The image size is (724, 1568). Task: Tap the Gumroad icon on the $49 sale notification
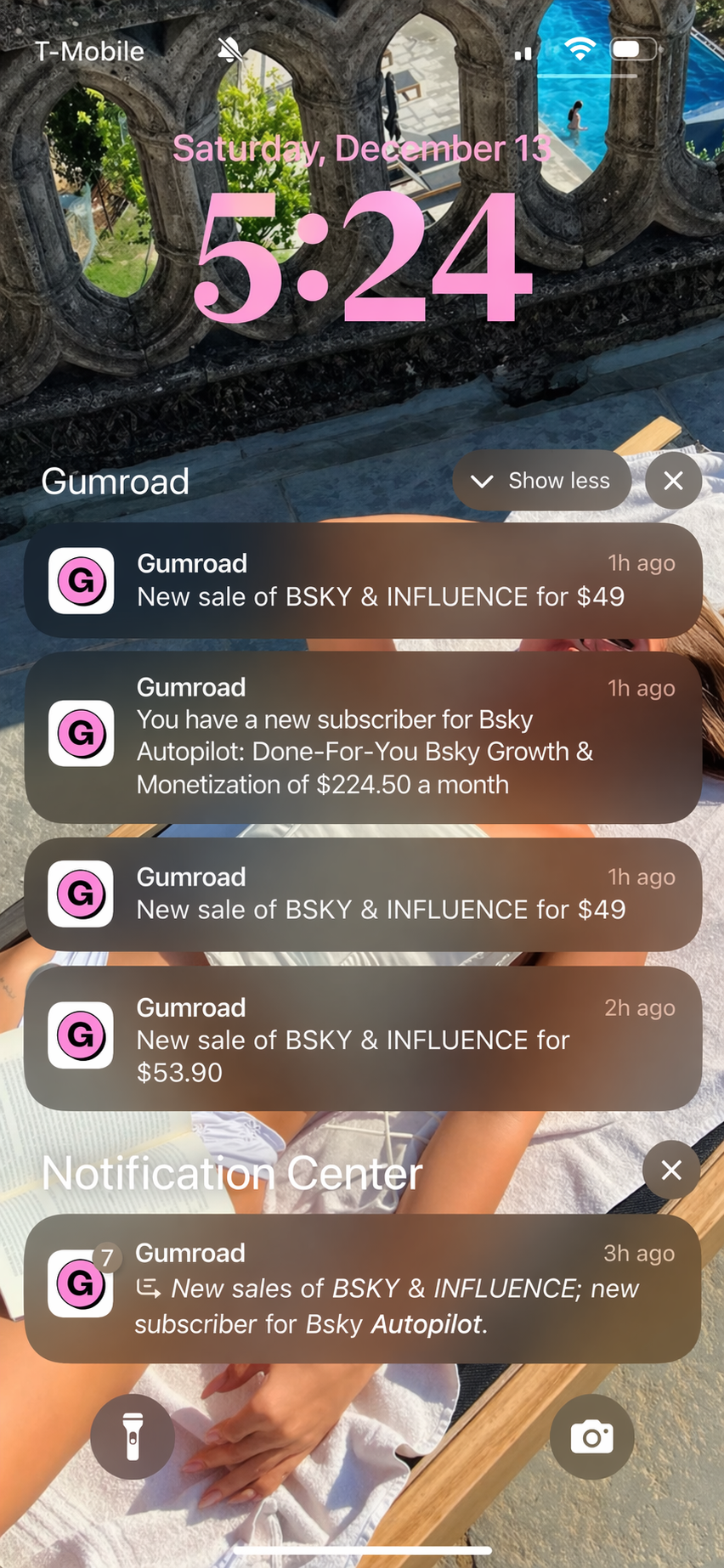(x=81, y=581)
